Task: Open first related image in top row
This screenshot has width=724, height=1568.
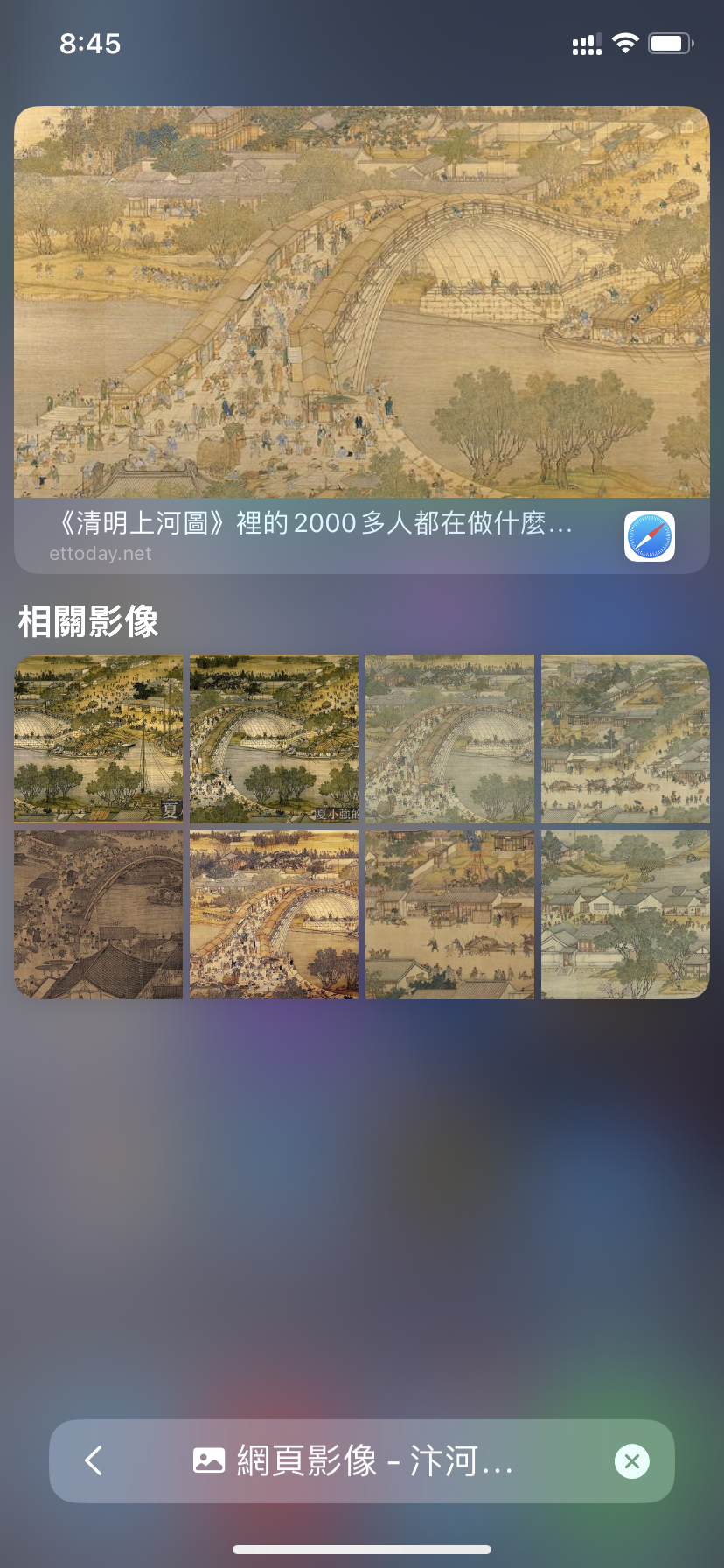Action: (99, 738)
